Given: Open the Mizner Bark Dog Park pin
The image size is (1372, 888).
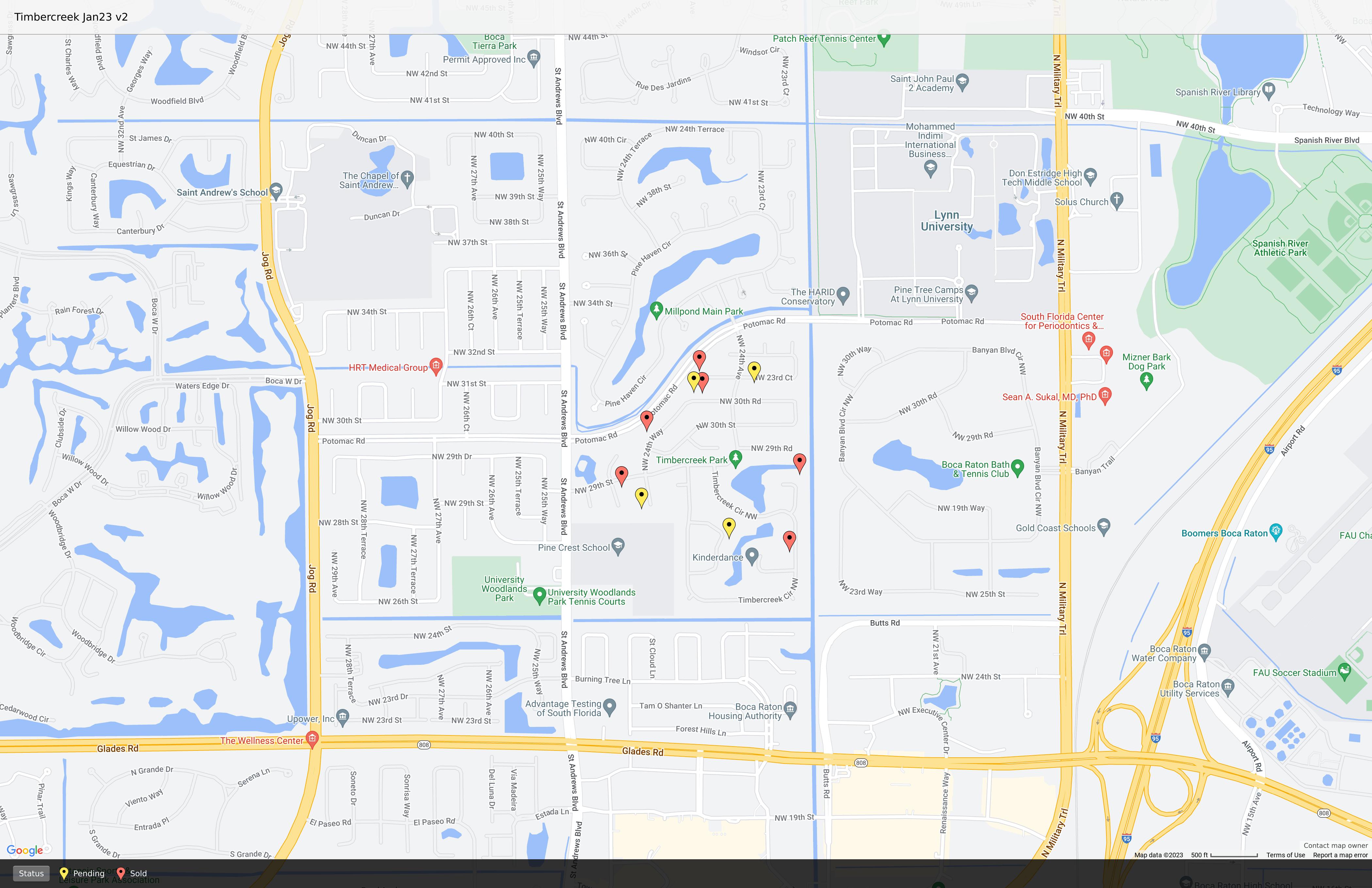Looking at the screenshot, I should (1146, 380).
